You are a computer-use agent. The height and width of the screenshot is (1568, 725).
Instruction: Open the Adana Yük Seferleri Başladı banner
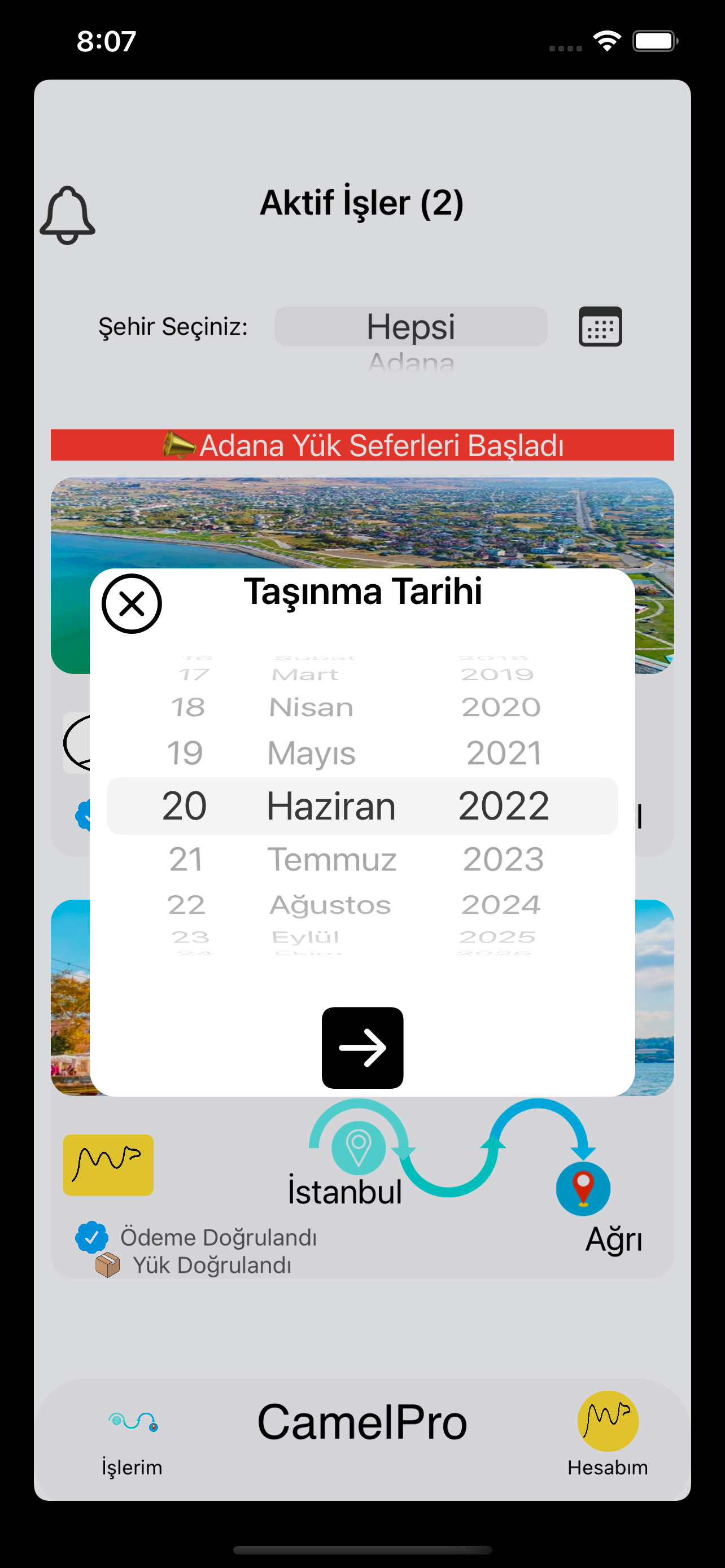(x=362, y=445)
